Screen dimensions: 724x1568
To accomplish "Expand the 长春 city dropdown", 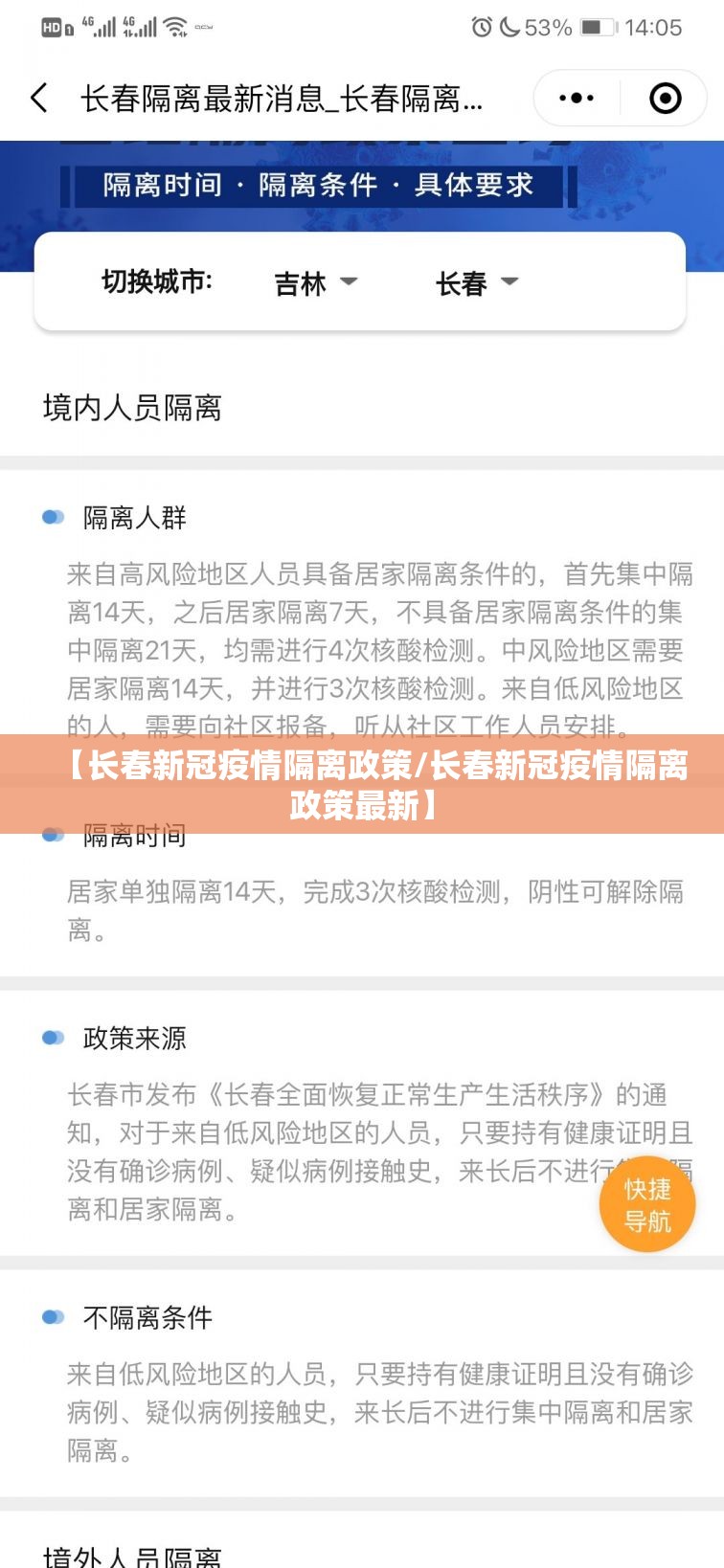I will [476, 283].
